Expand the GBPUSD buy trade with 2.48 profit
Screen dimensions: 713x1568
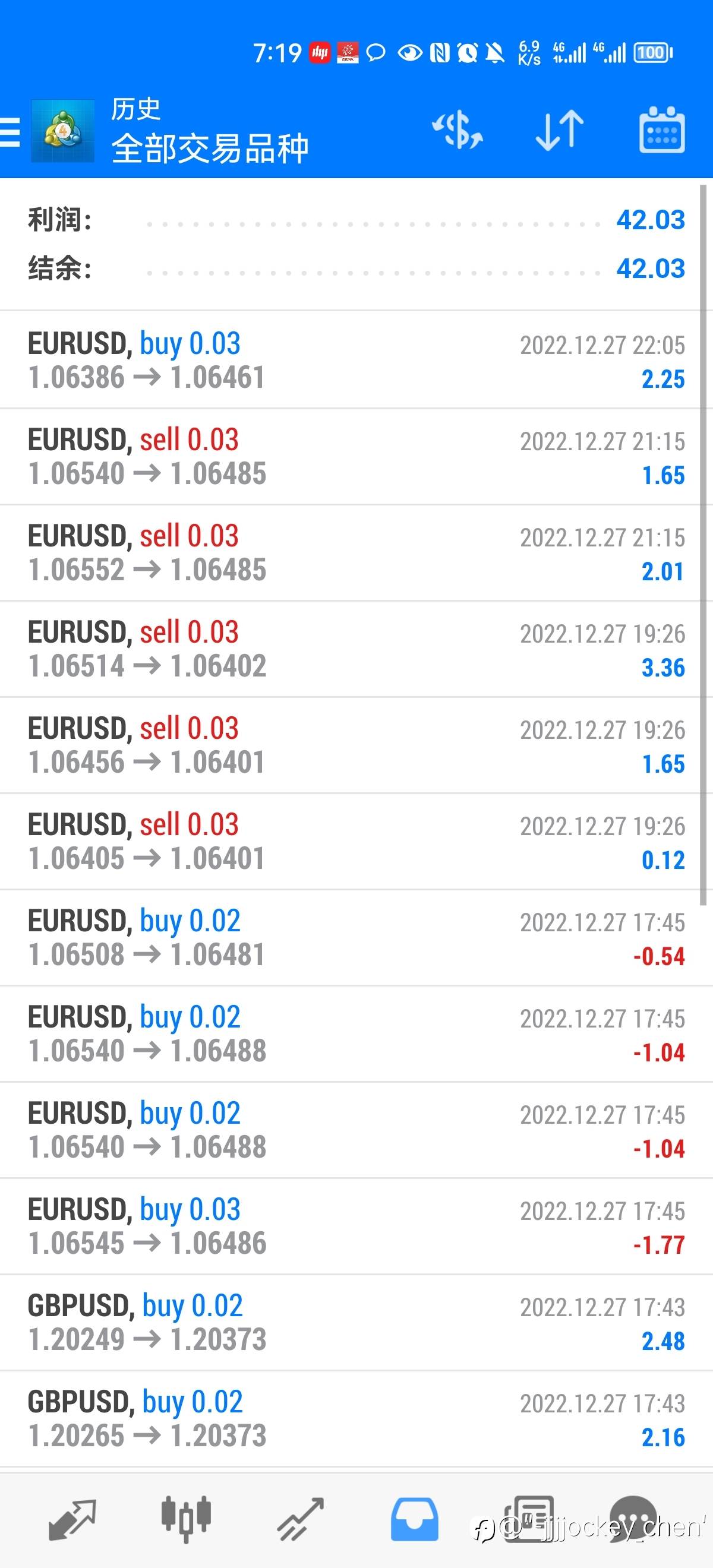[356, 1322]
